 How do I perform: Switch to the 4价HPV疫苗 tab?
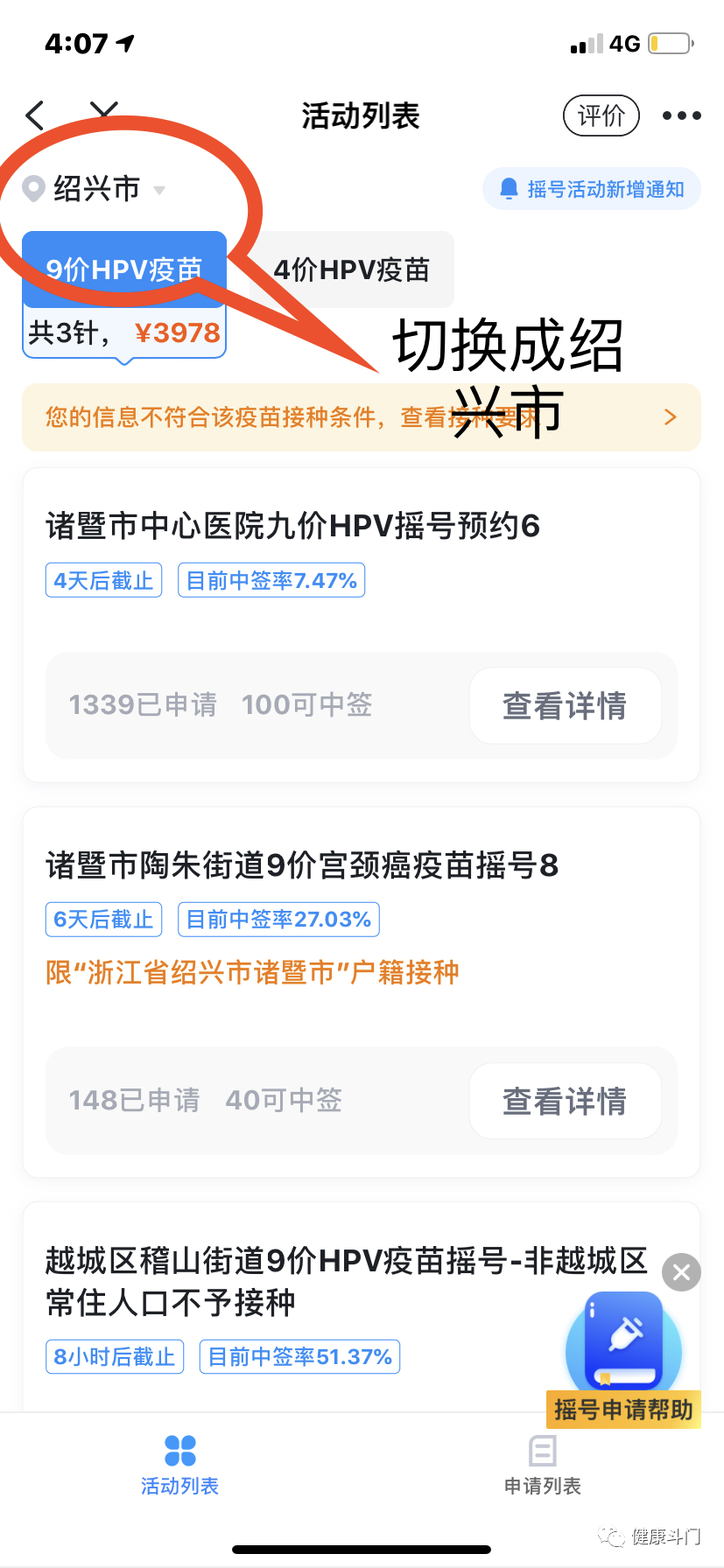[352, 269]
